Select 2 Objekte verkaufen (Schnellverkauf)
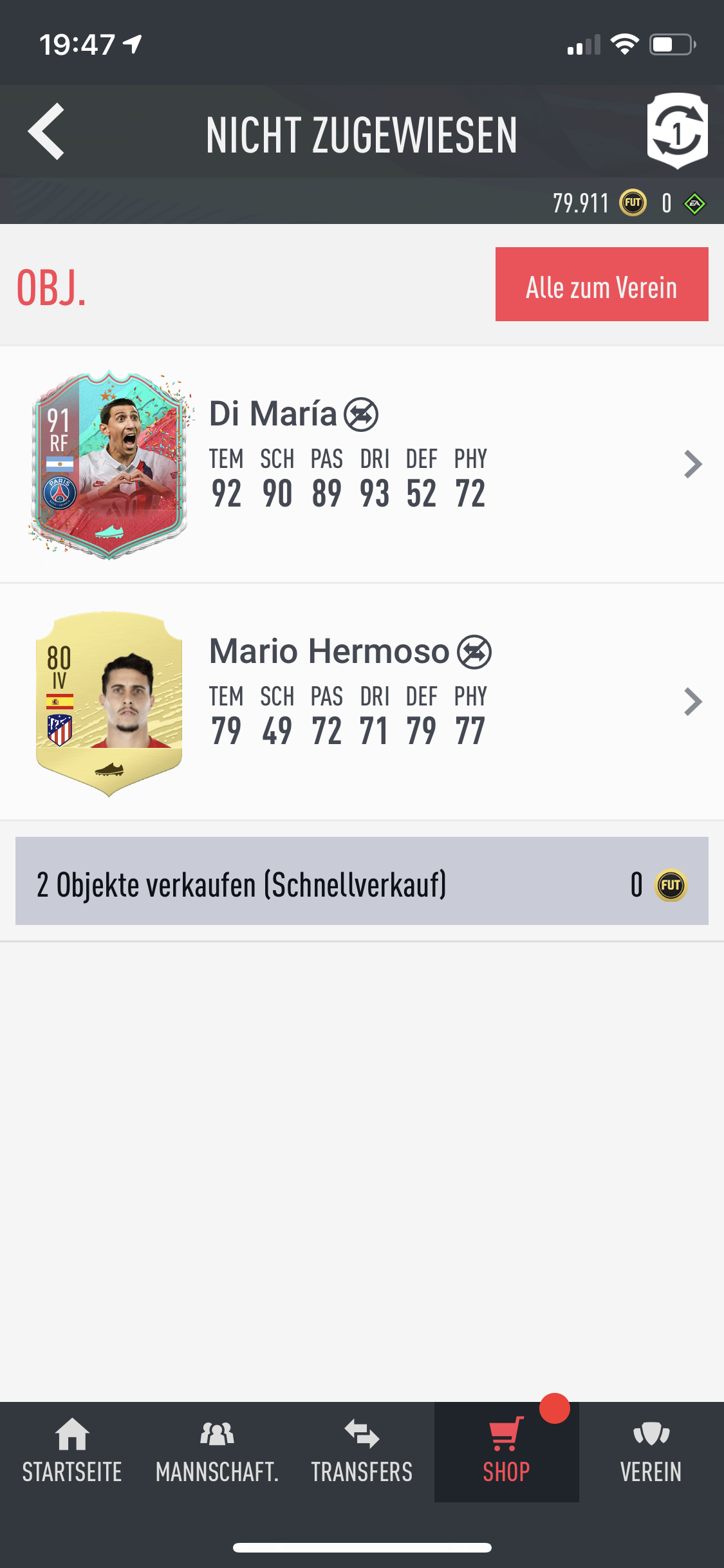This screenshot has height=1568, width=724. [362, 882]
